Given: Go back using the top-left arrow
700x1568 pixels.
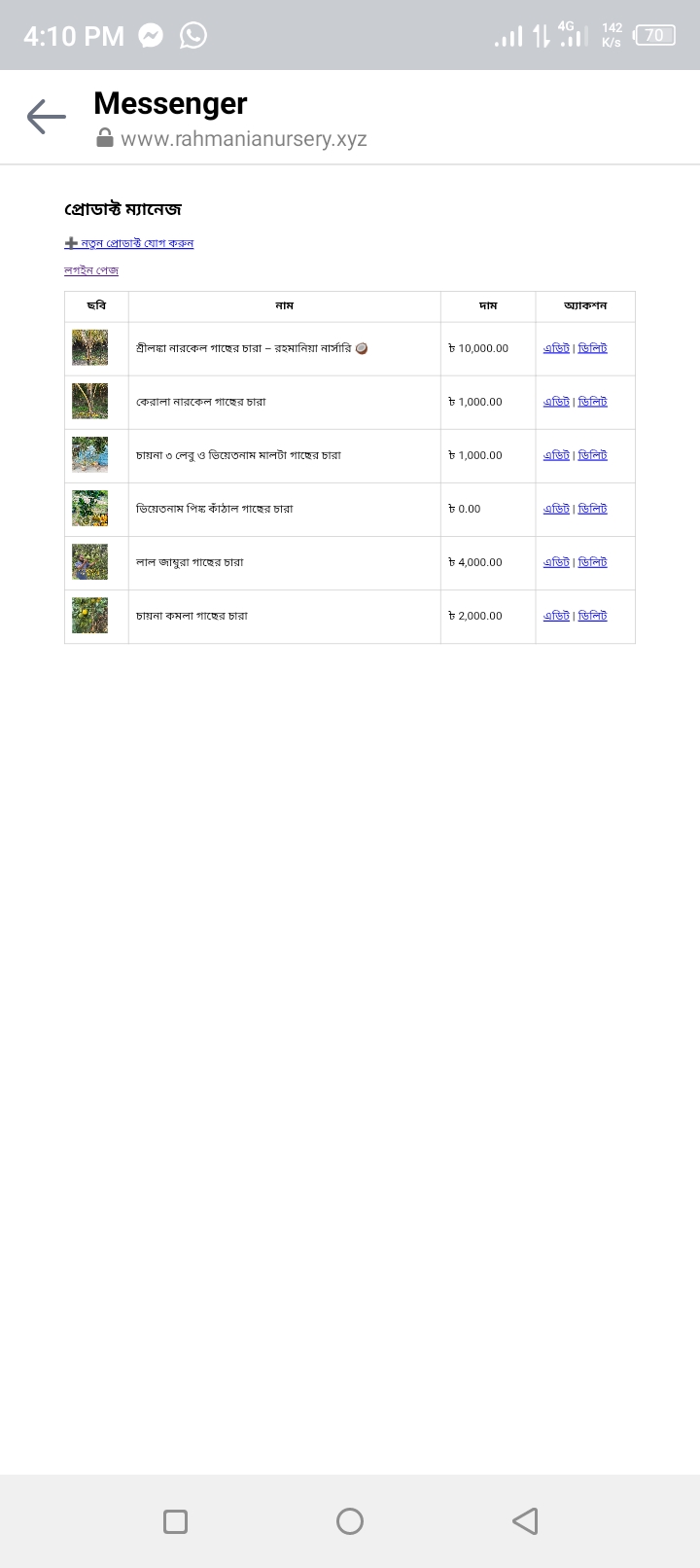Looking at the screenshot, I should coord(46,117).
